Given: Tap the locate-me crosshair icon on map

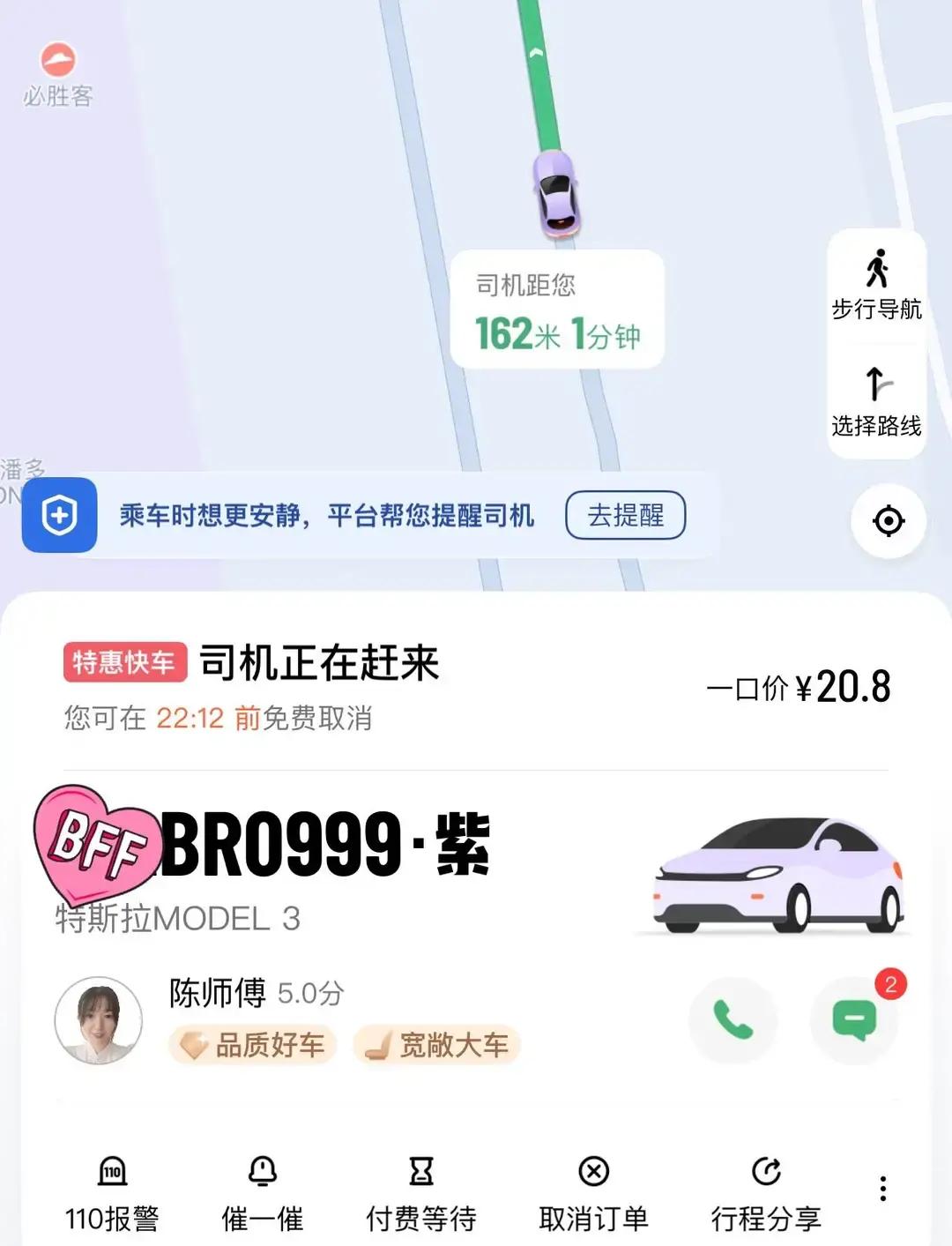Looking at the screenshot, I should [888, 521].
